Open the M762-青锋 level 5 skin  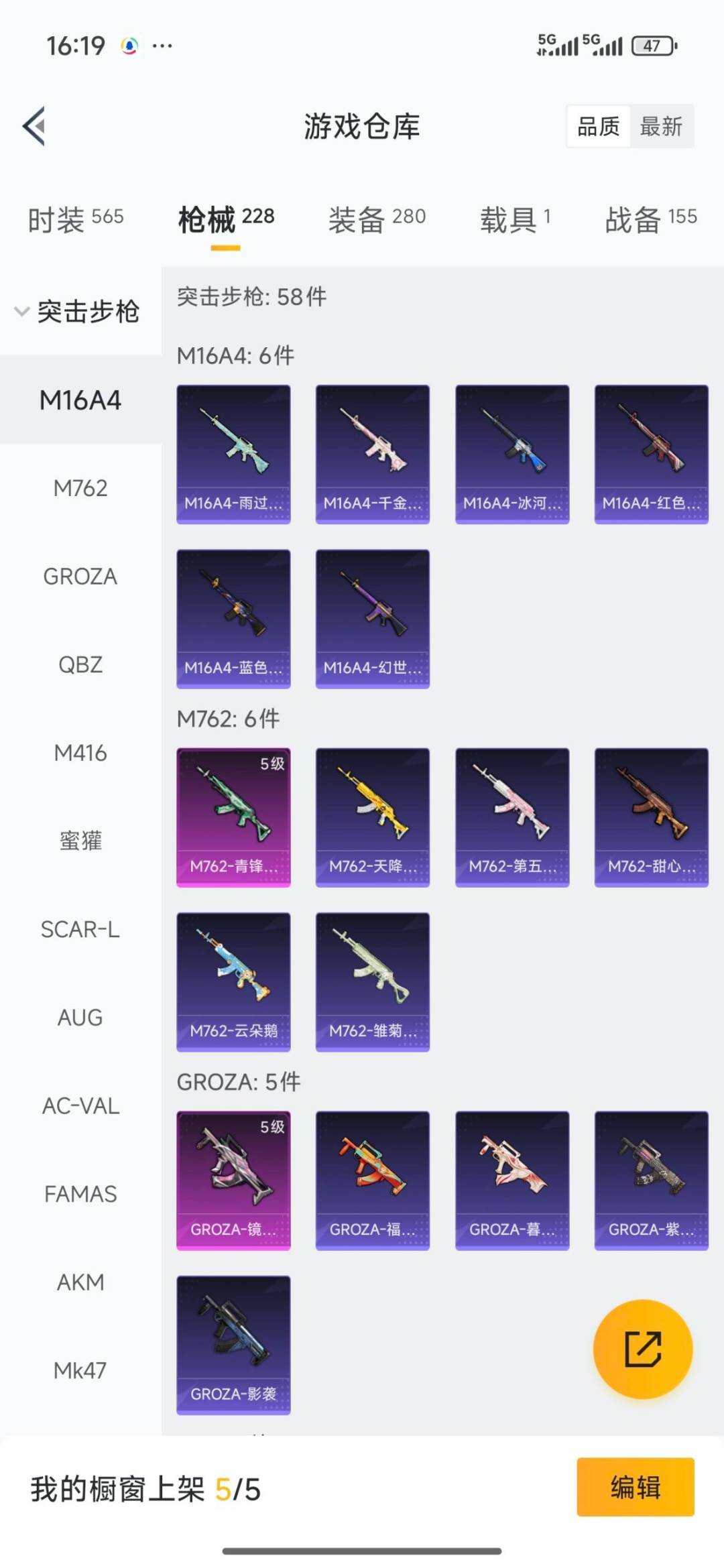[x=233, y=817]
